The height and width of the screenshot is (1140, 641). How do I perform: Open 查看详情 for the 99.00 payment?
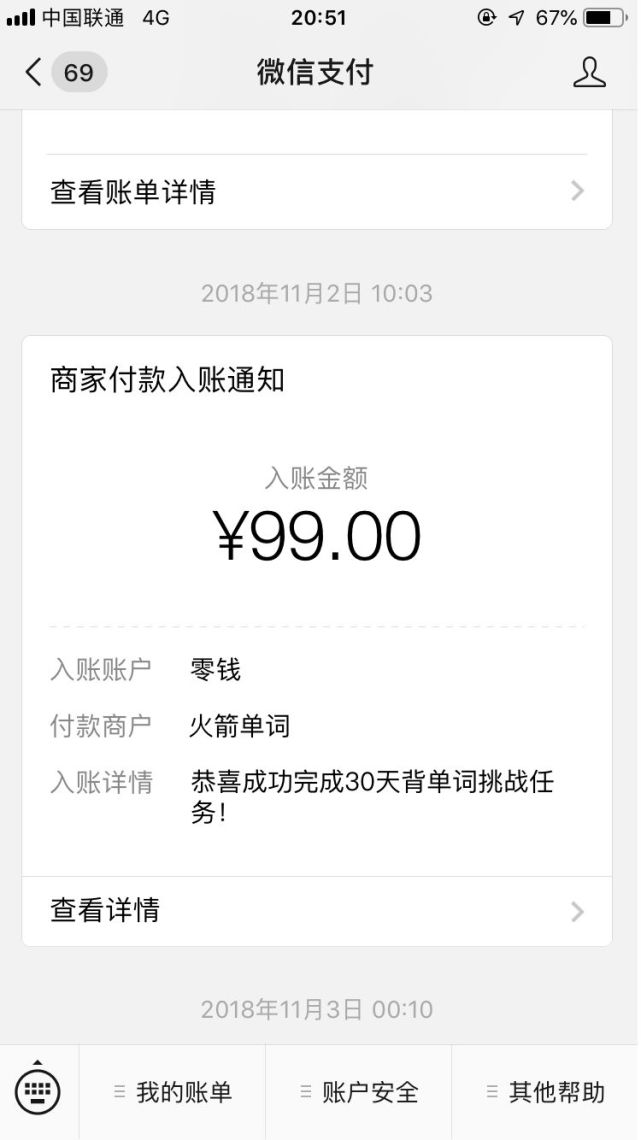316,910
